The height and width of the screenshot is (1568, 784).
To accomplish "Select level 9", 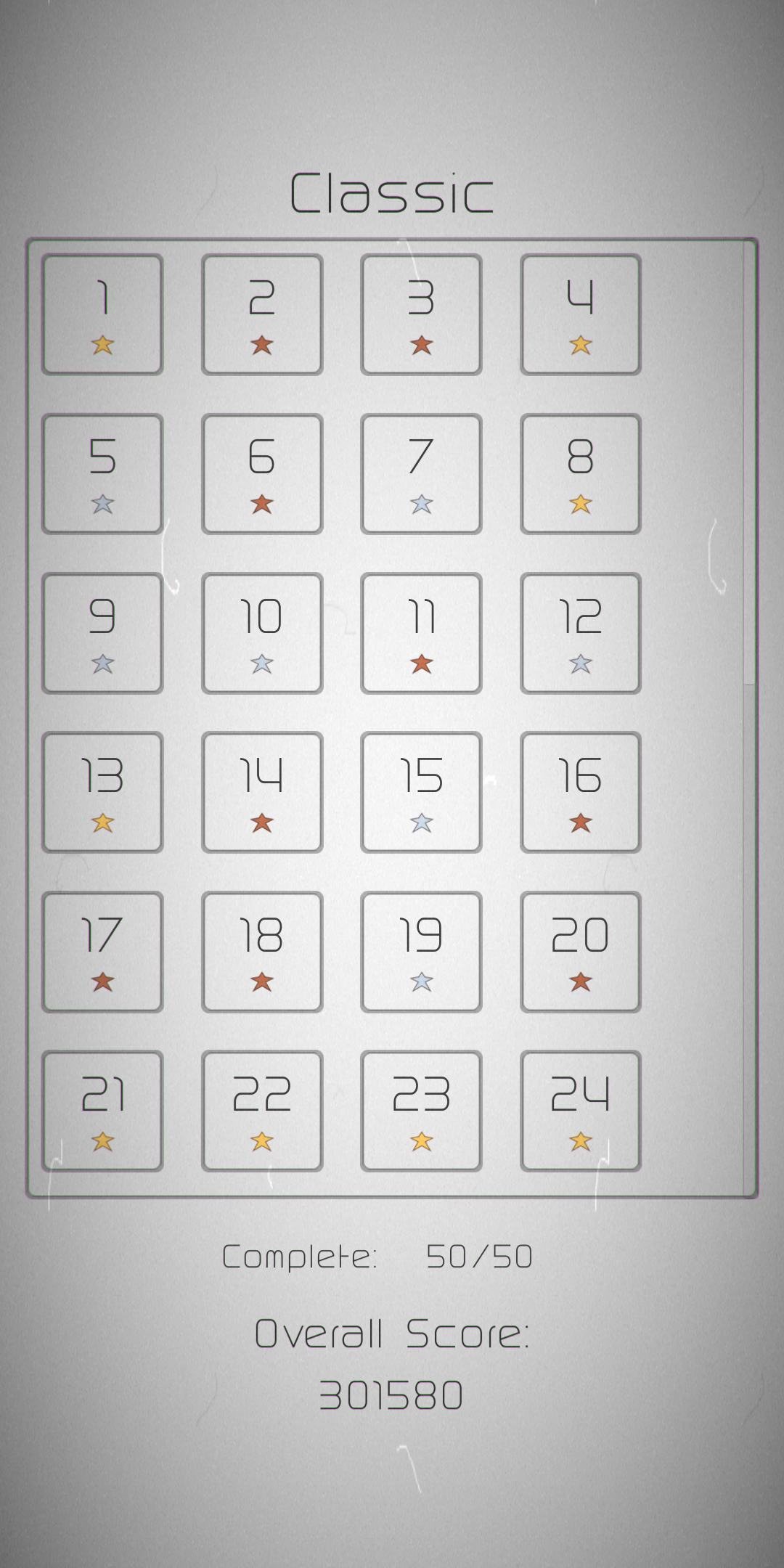I will click(102, 633).
